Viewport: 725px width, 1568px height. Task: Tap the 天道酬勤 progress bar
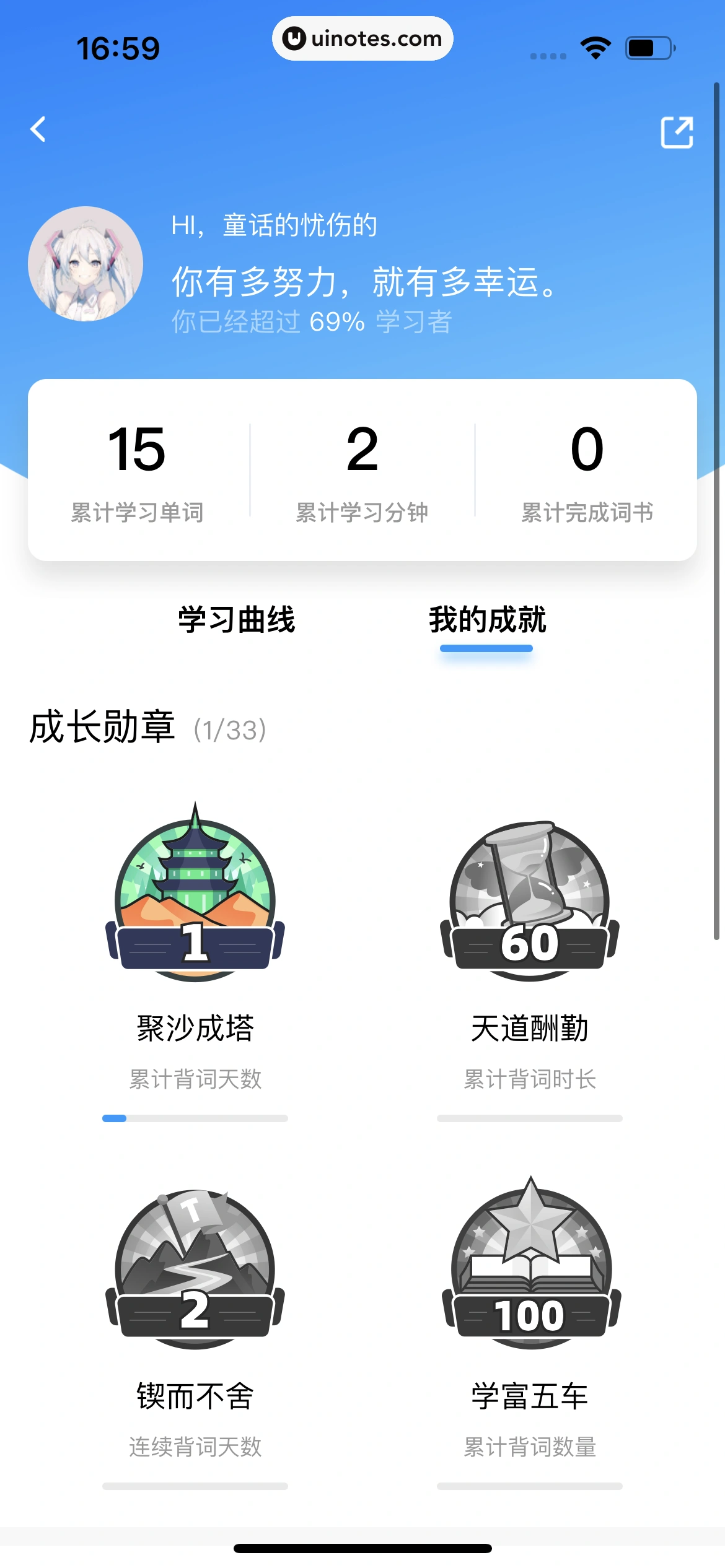(x=530, y=1118)
